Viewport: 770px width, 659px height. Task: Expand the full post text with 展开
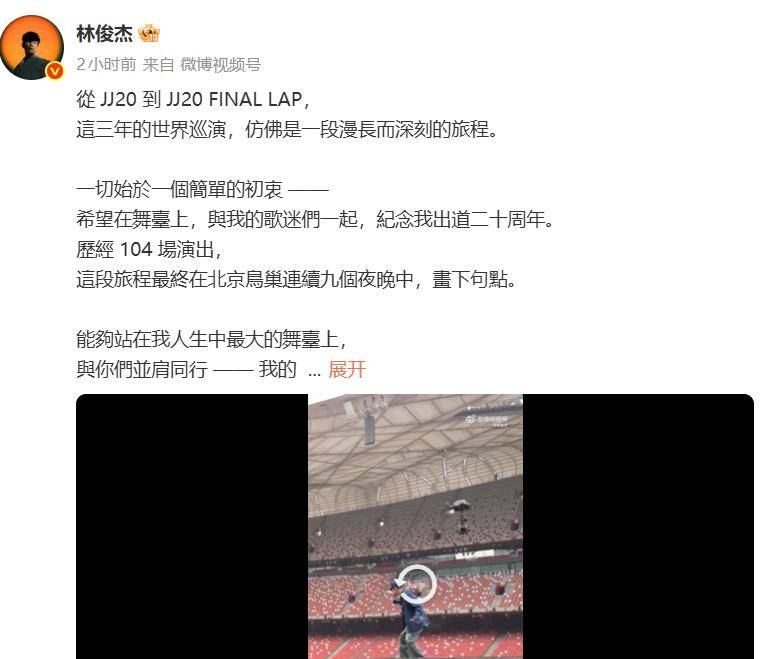pyautogui.click(x=347, y=369)
